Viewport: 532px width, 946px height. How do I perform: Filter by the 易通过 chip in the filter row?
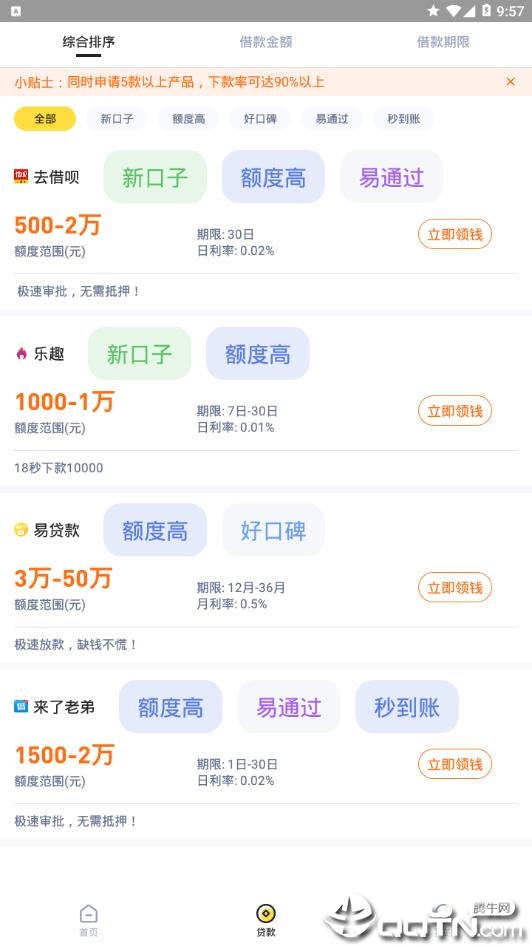332,119
